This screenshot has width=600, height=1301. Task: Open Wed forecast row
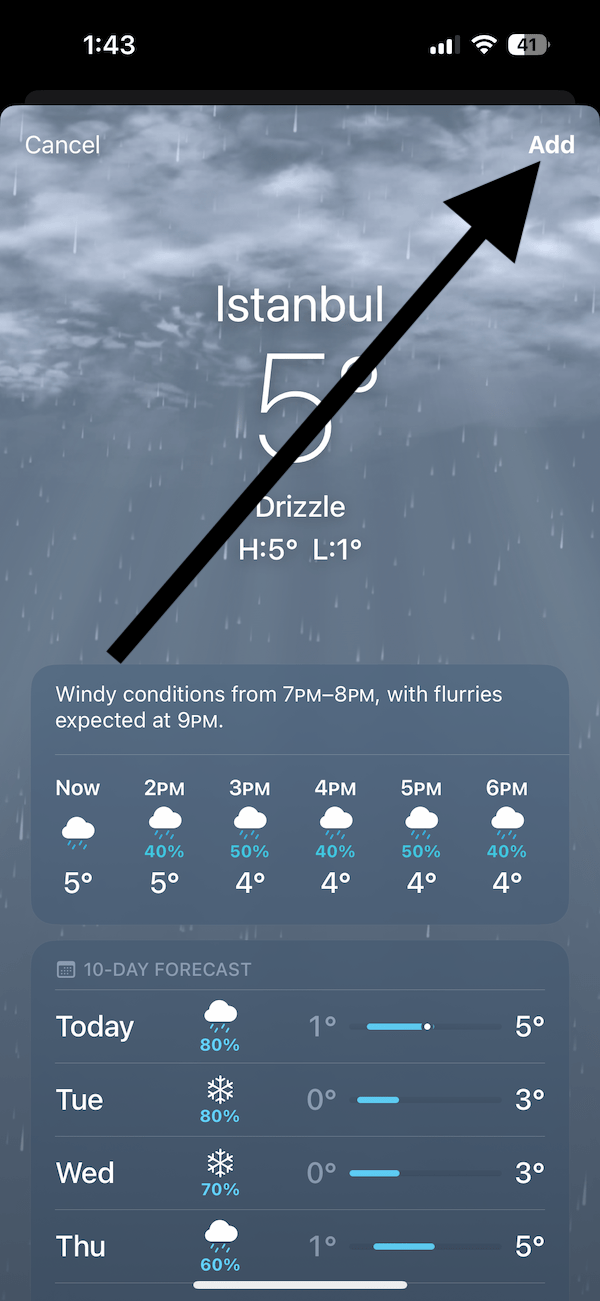pos(300,1173)
